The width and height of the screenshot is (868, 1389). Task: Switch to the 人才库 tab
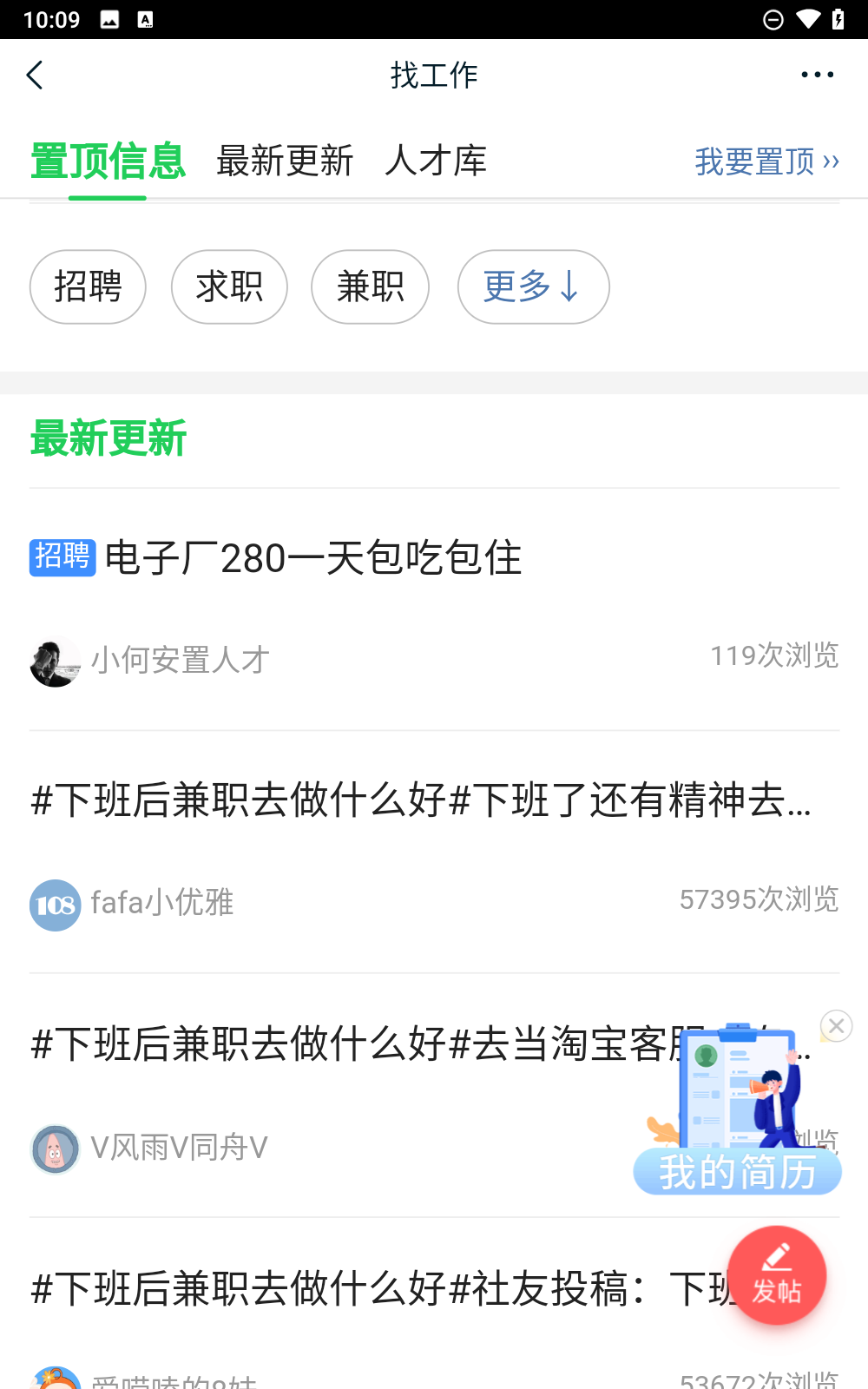(437, 161)
